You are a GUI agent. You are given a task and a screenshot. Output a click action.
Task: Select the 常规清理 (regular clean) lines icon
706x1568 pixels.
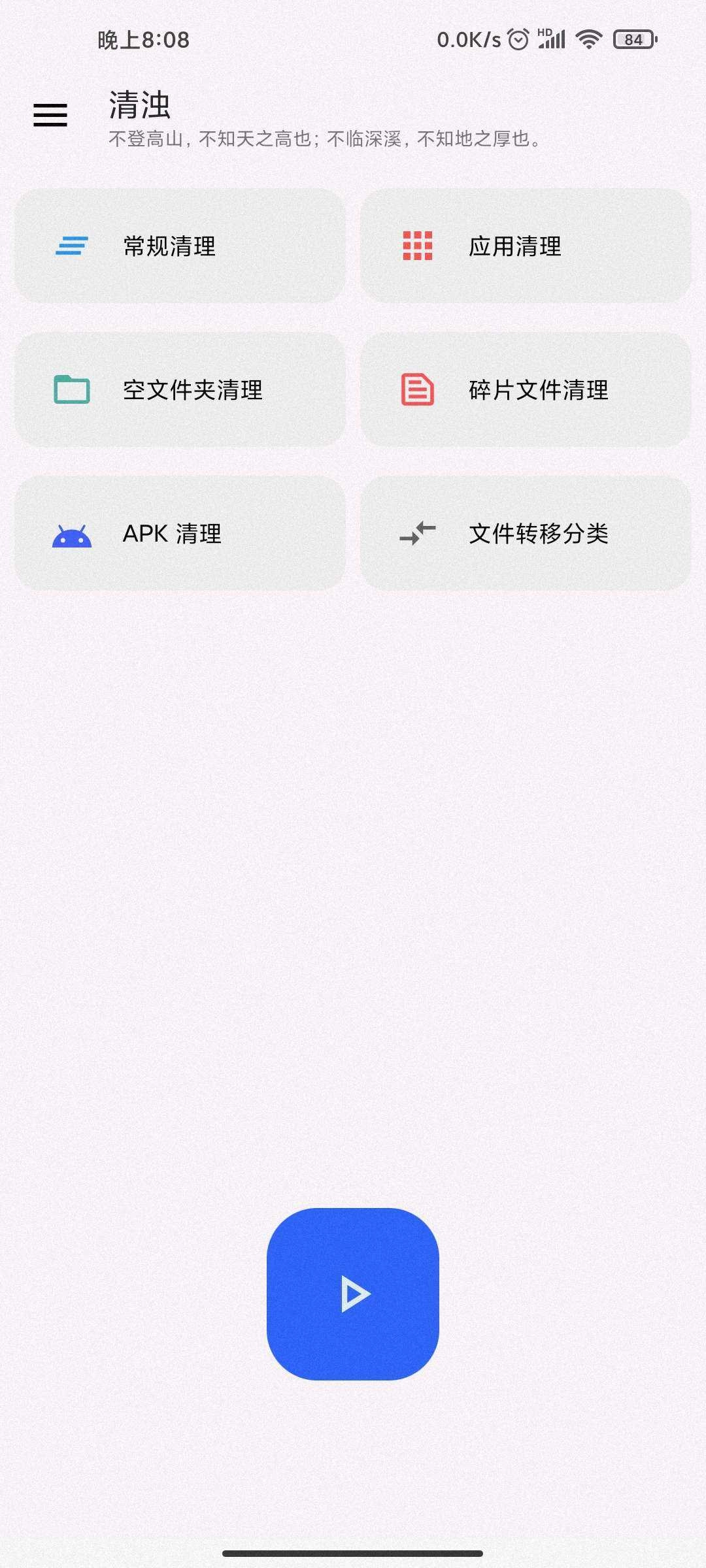(x=71, y=246)
